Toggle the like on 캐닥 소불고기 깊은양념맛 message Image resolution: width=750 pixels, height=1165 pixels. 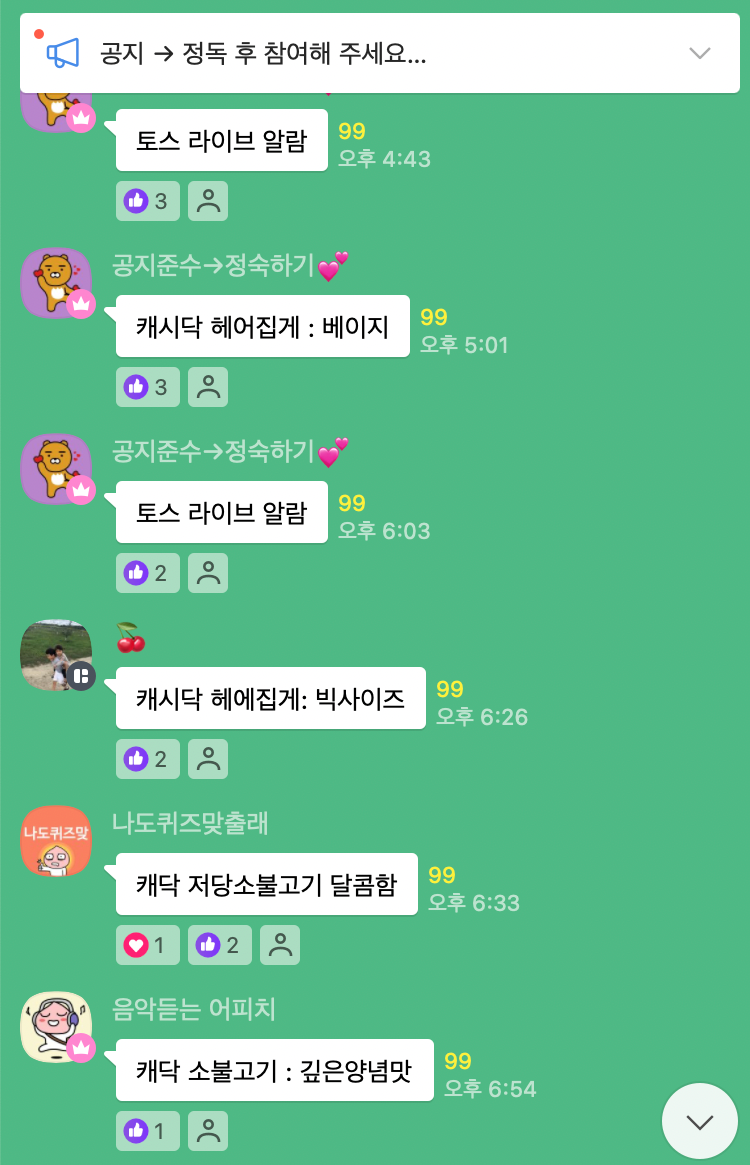pos(147,1130)
